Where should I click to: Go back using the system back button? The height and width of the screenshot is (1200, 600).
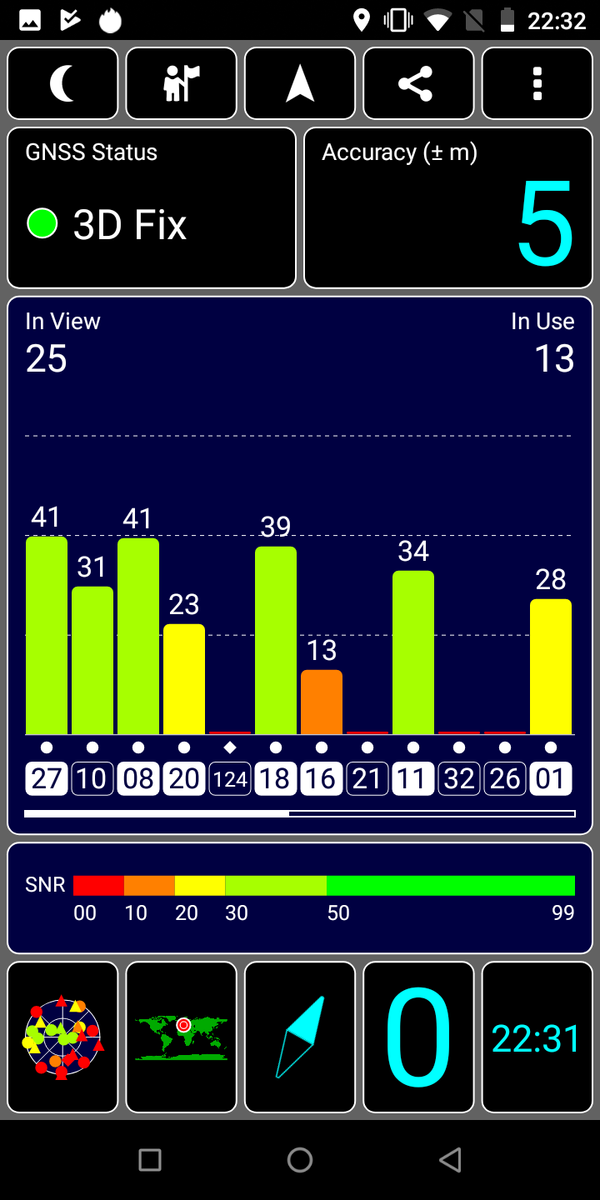click(x=450, y=1160)
